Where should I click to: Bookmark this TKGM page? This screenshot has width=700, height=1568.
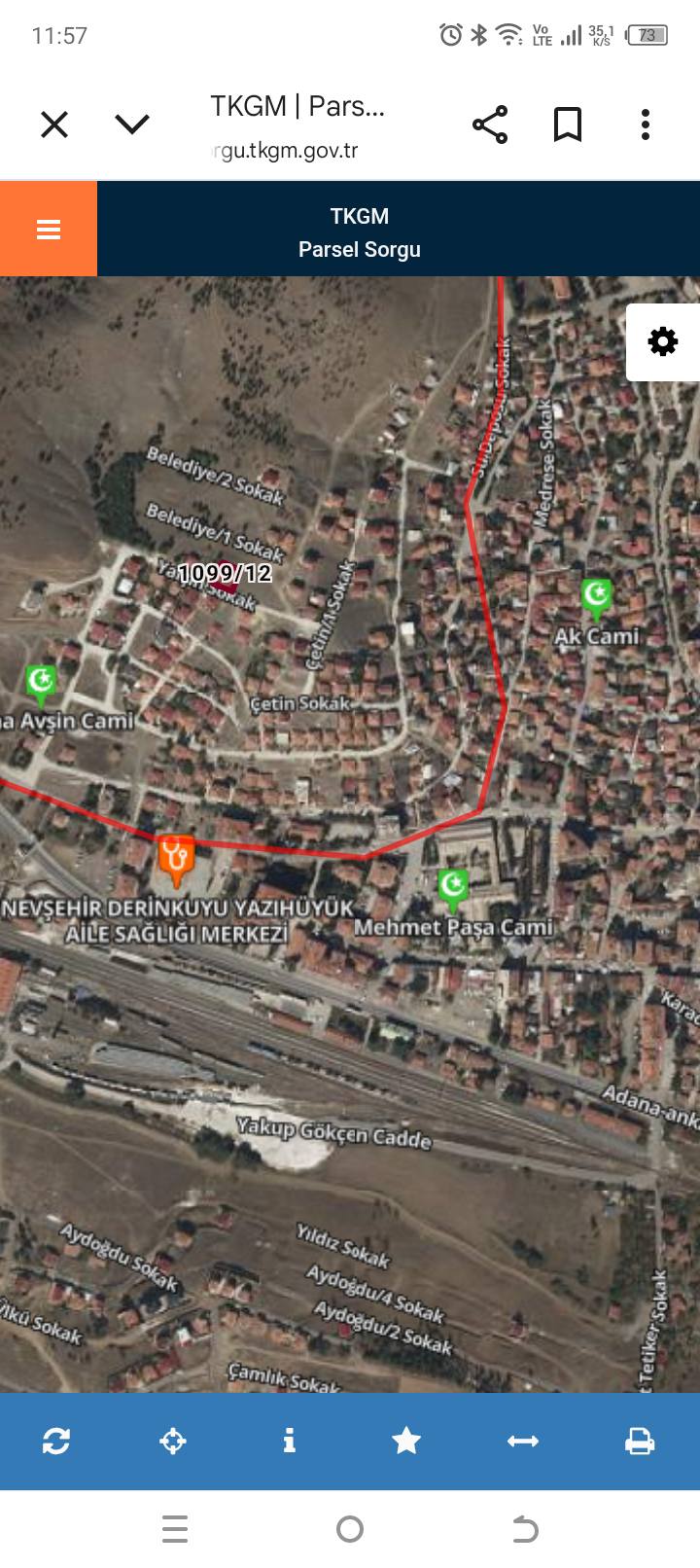coord(568,125)
